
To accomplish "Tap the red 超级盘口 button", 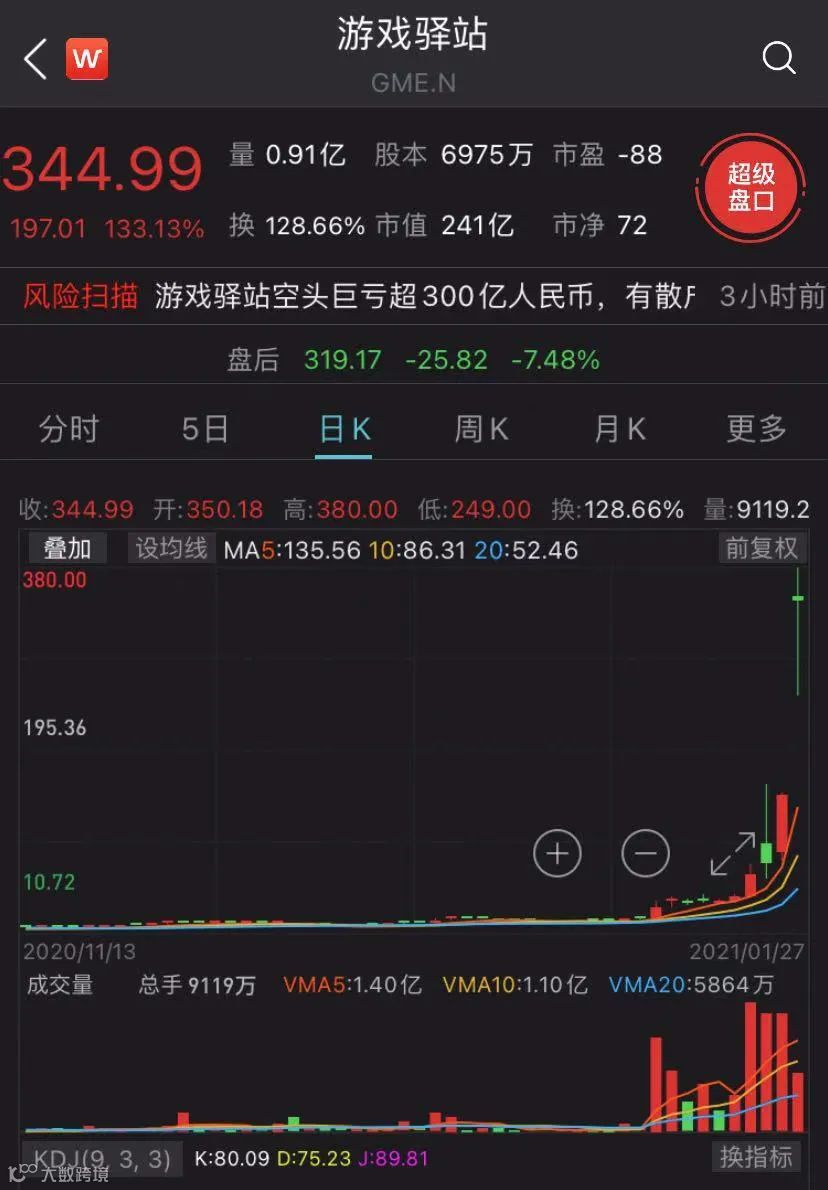I will click(751, 187).
